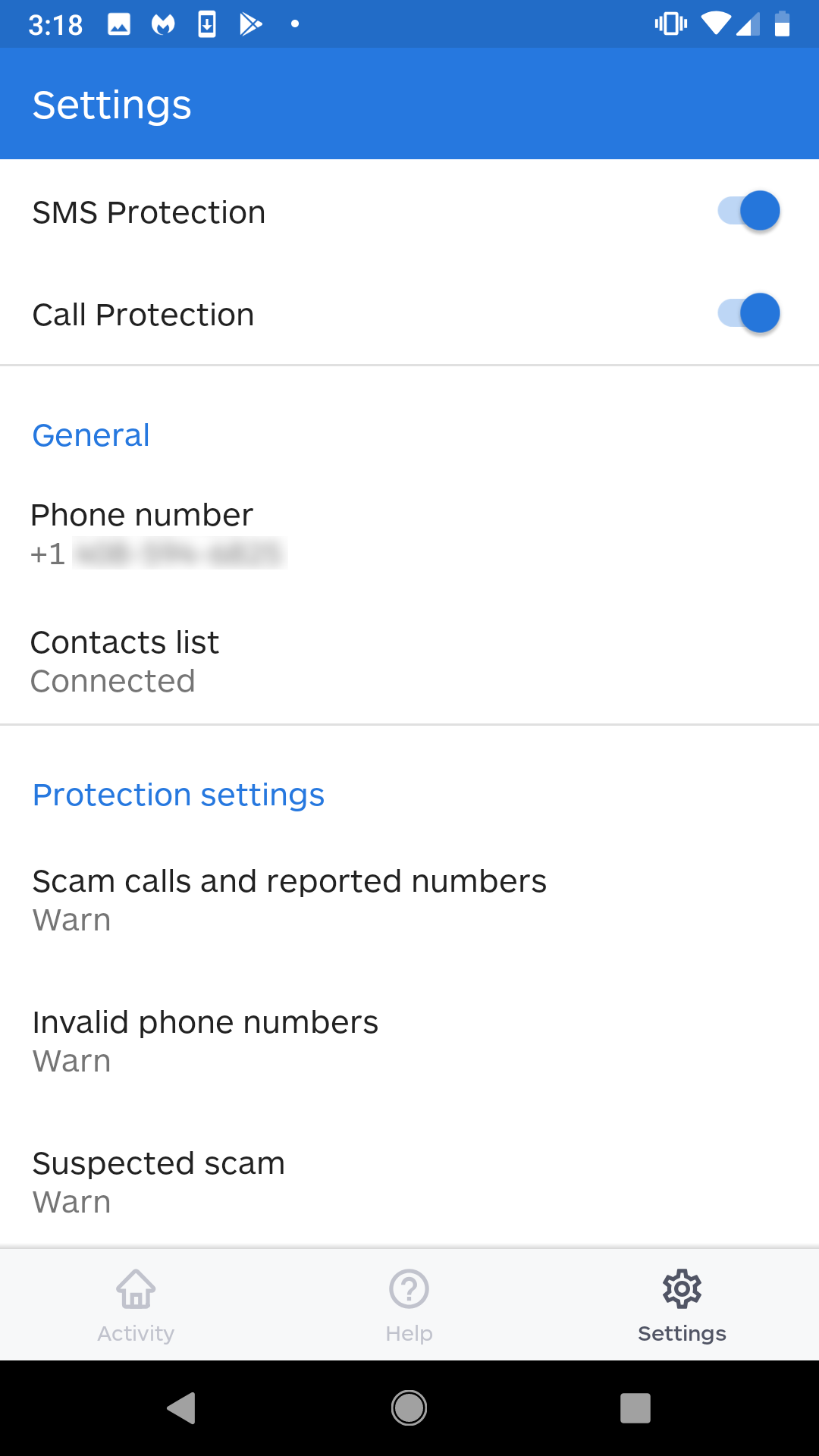Open the Suspected scam setting
819x1456 pixels.
coord(409,1182)
